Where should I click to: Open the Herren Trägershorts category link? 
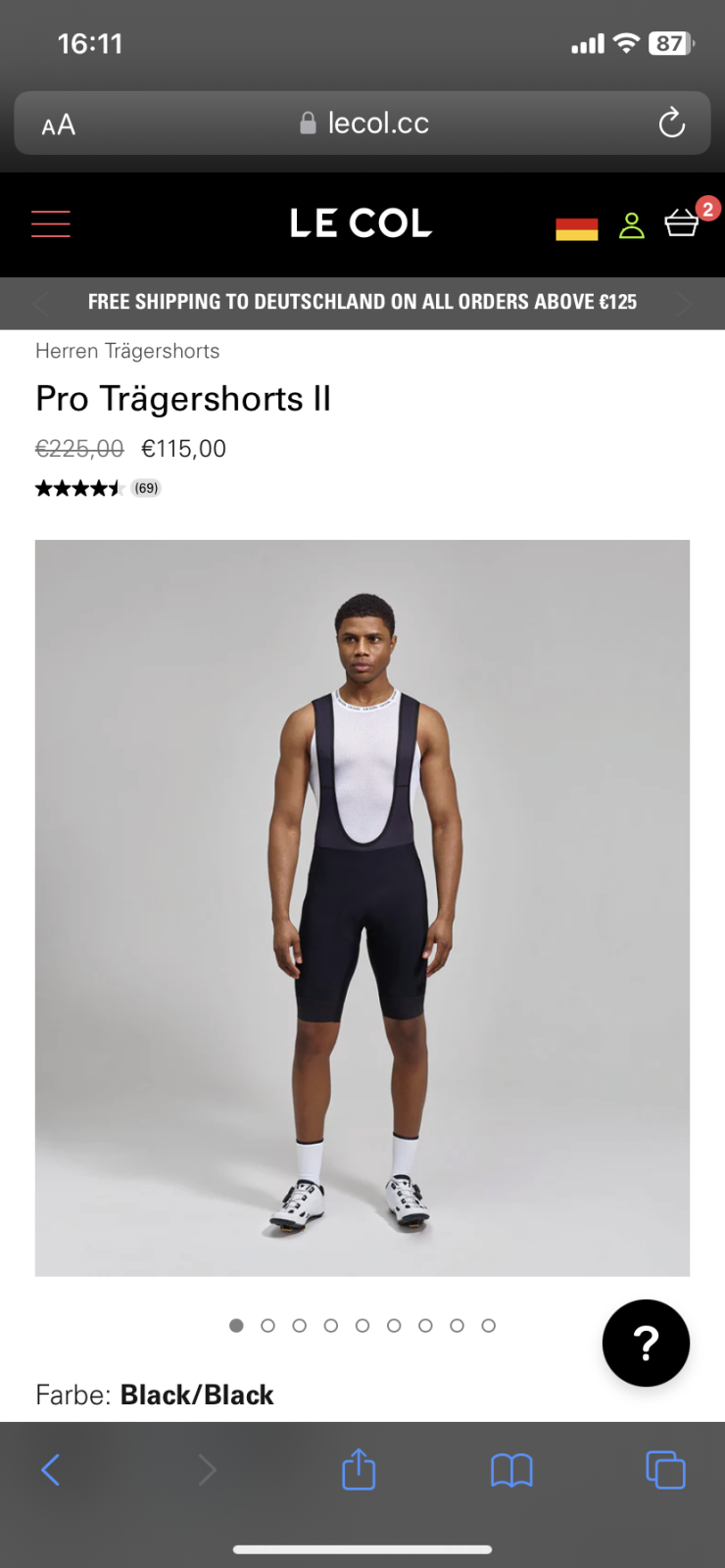point(127,351)
